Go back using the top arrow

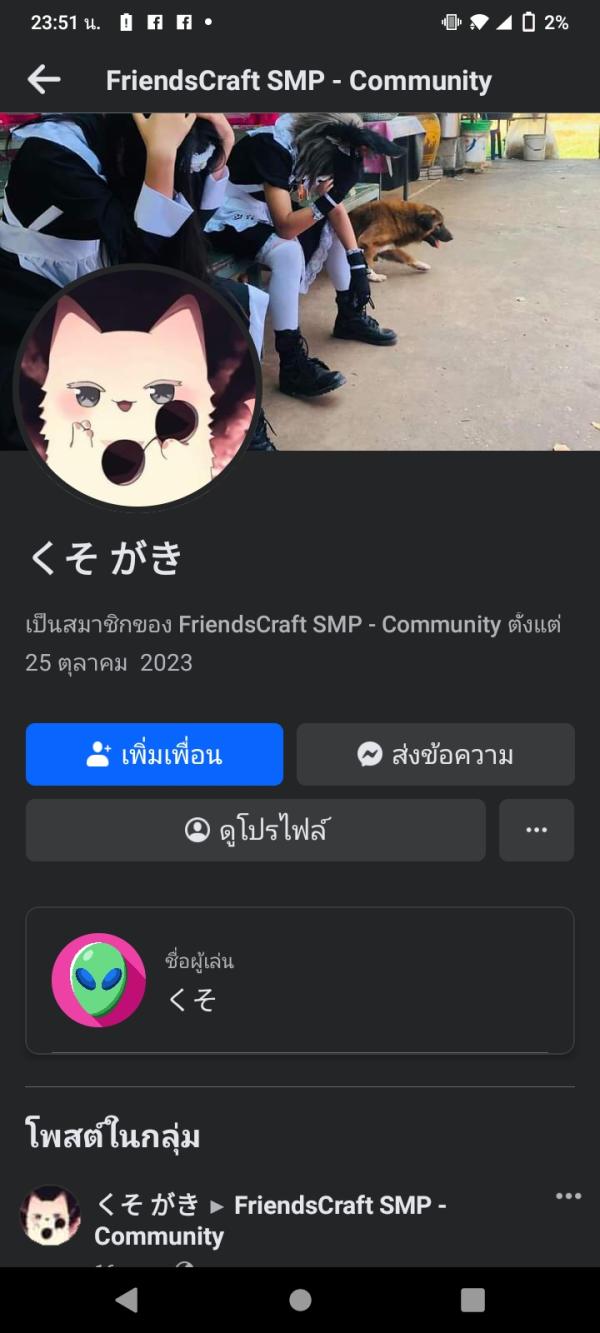(x=44, y=80)
